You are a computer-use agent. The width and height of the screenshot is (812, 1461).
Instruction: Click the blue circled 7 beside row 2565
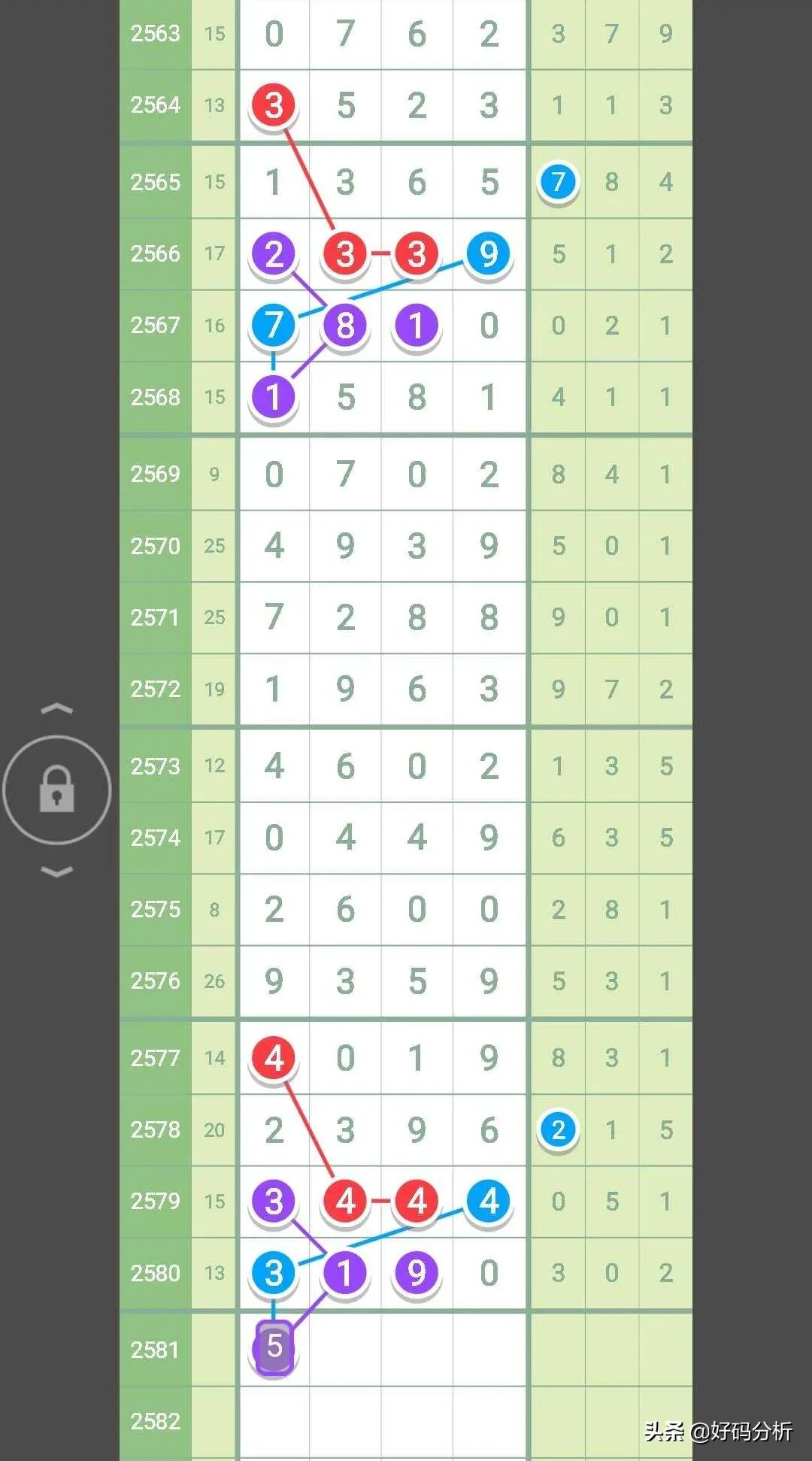click(557, 182)
